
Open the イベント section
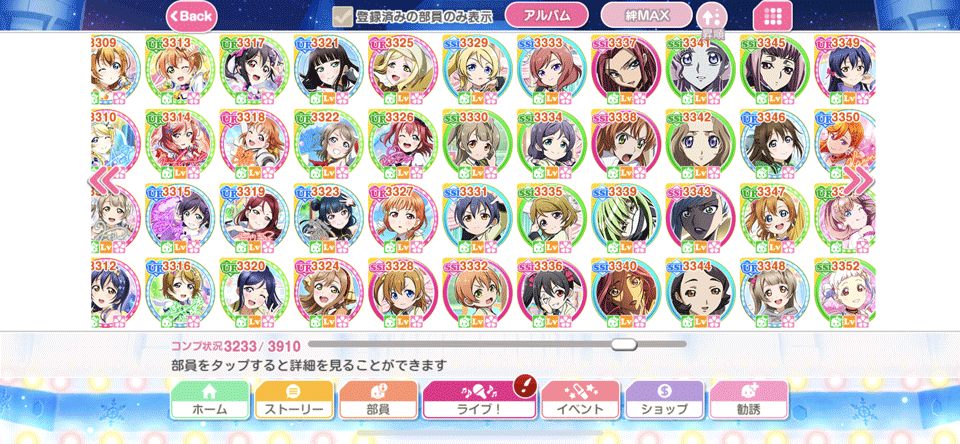click(x=579, y=399)
